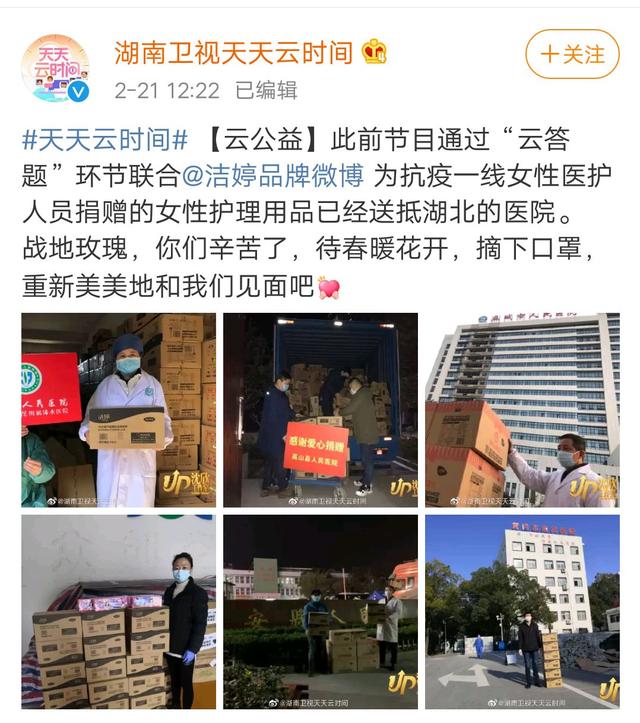View photo of nurse holding a donation box

point(118,410)
